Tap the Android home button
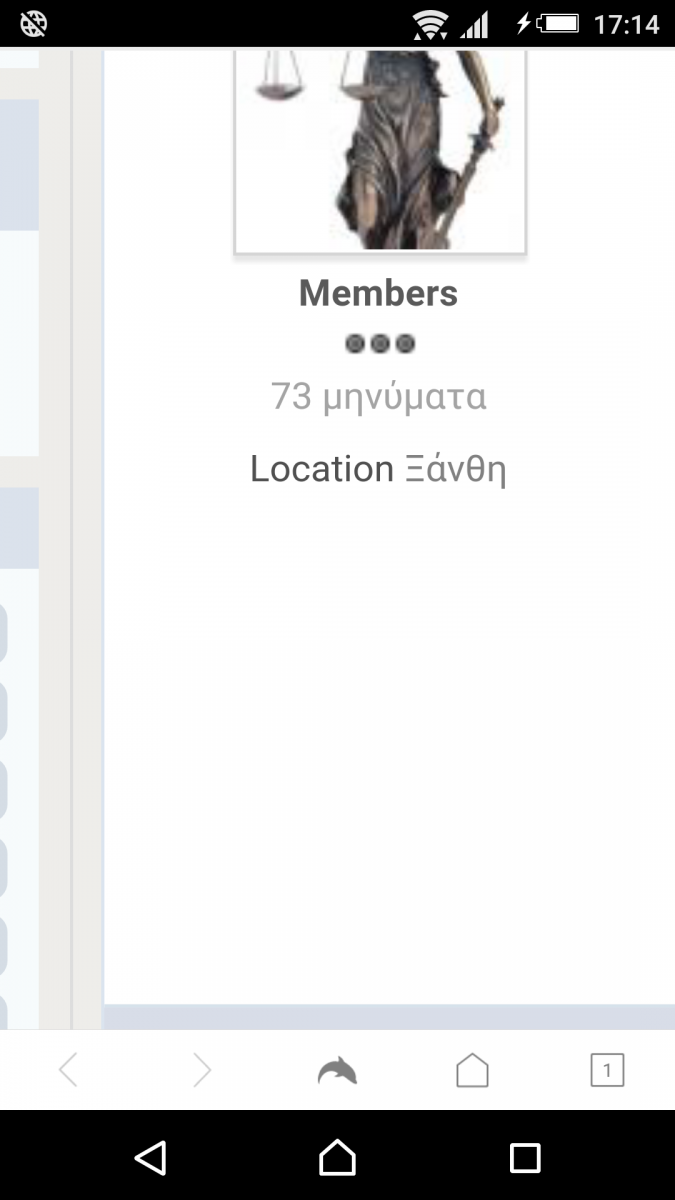This screenshot has width=675, height=1200. [337, 1158]
